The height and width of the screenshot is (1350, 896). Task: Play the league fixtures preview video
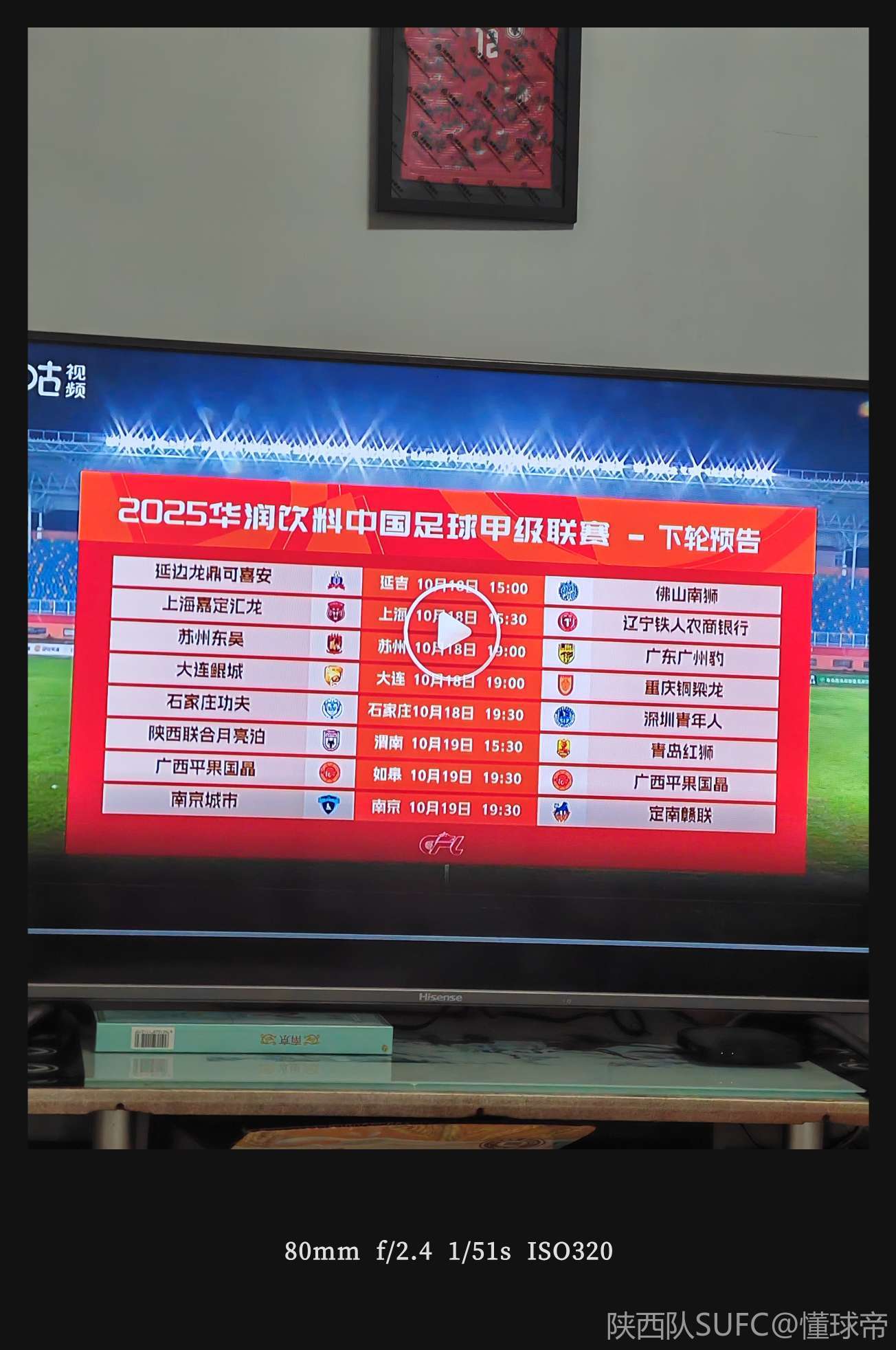click(x=450, y=630)
